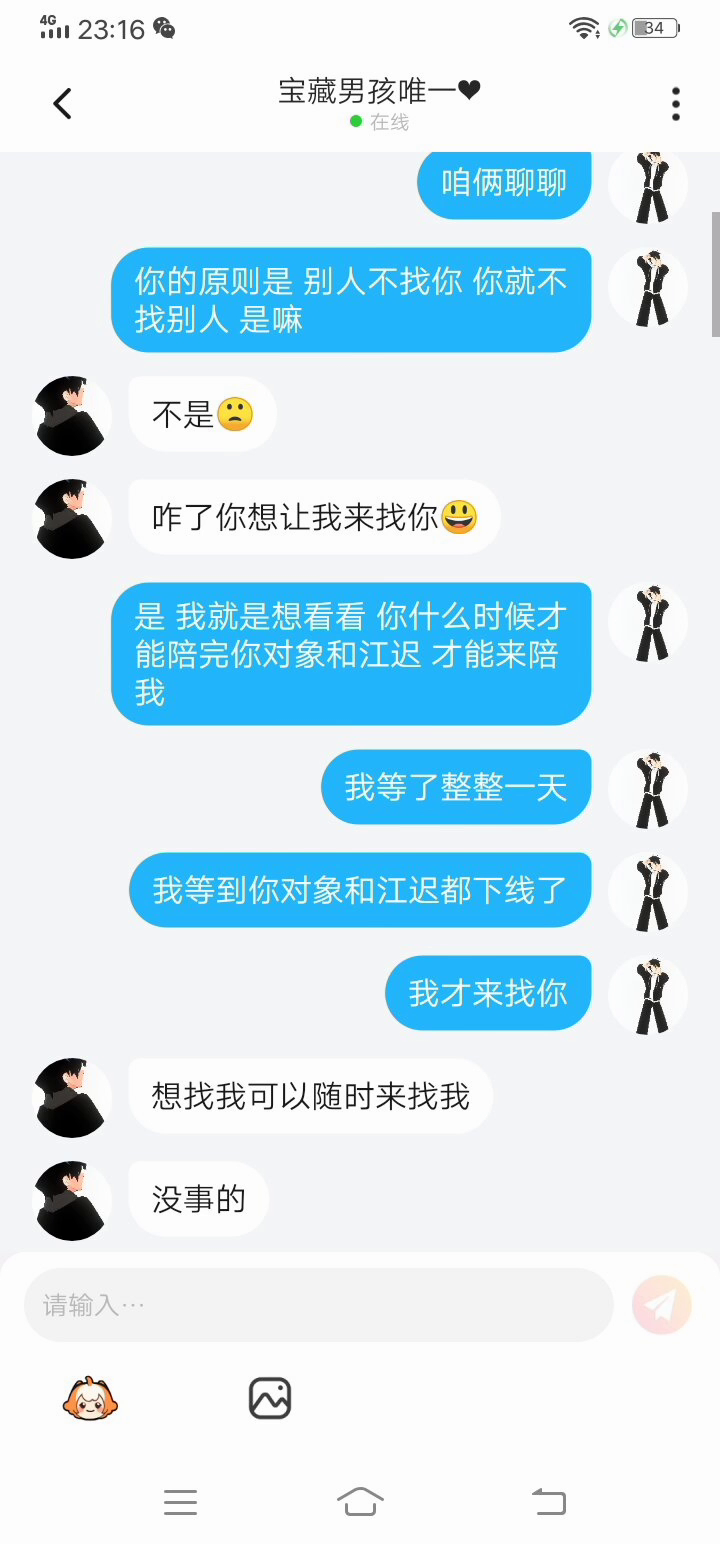Open the three-dot overflow menu
720x1544 pixels.
[x=676, y=104]
